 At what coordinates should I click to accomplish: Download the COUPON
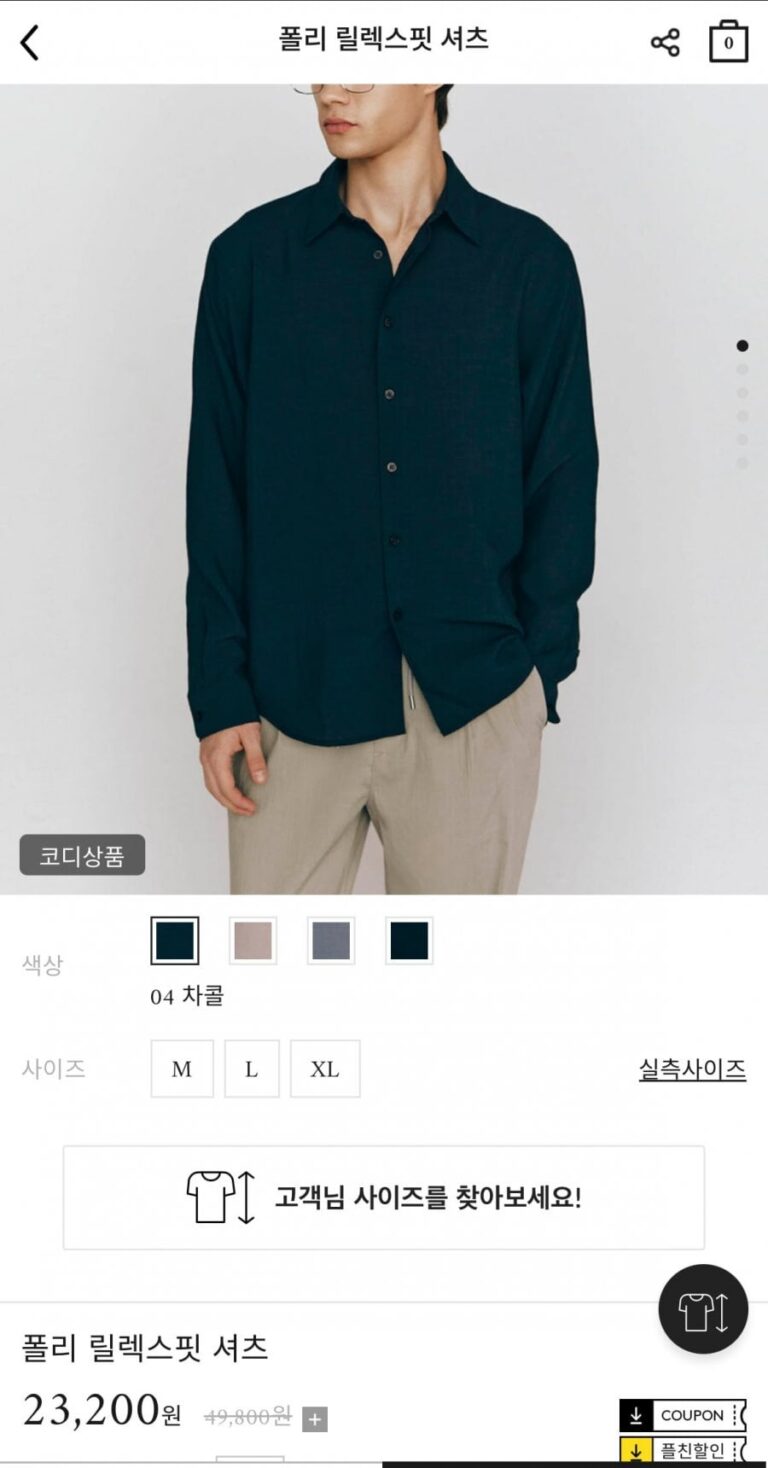pyautogui.click(x=682, y=1415)
